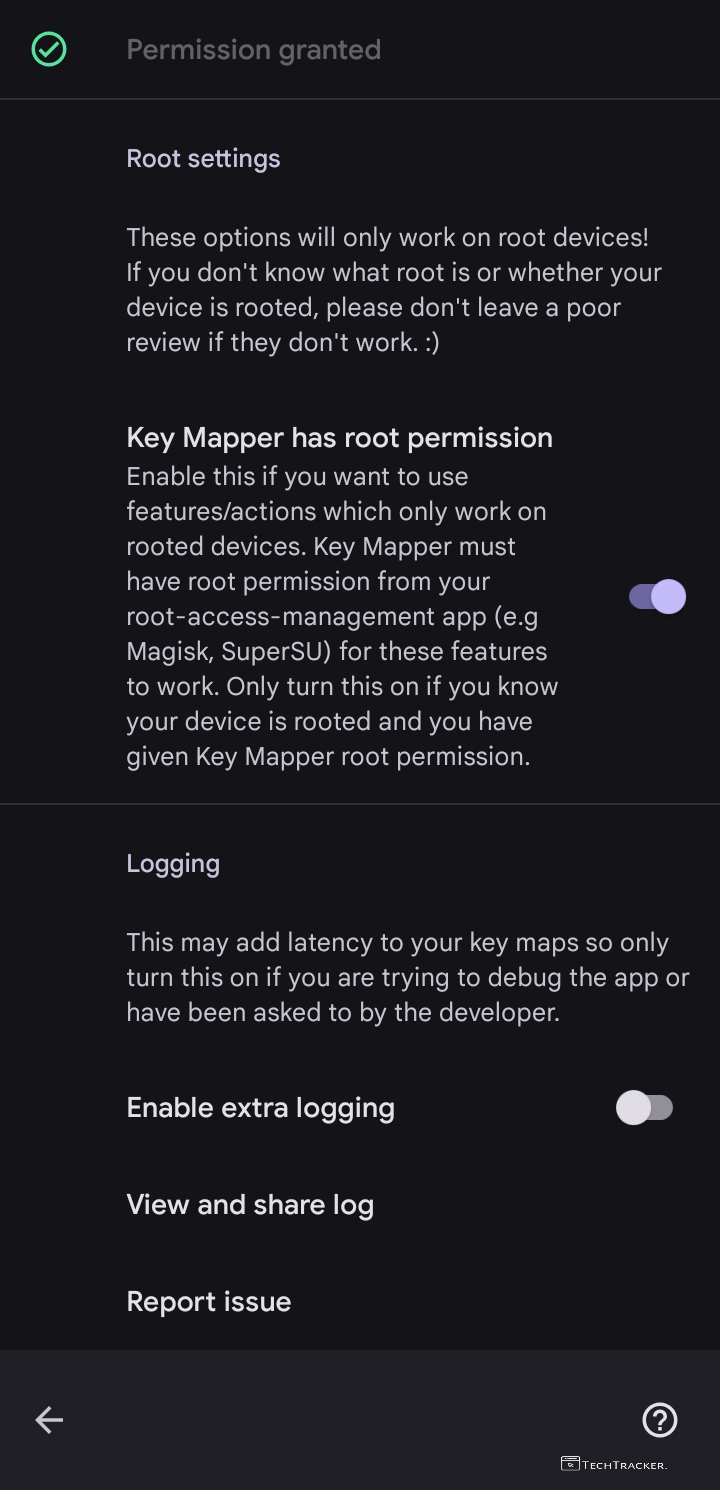Open the help question mark icon
720x1490 pixels.
(x=659, y=1419)
